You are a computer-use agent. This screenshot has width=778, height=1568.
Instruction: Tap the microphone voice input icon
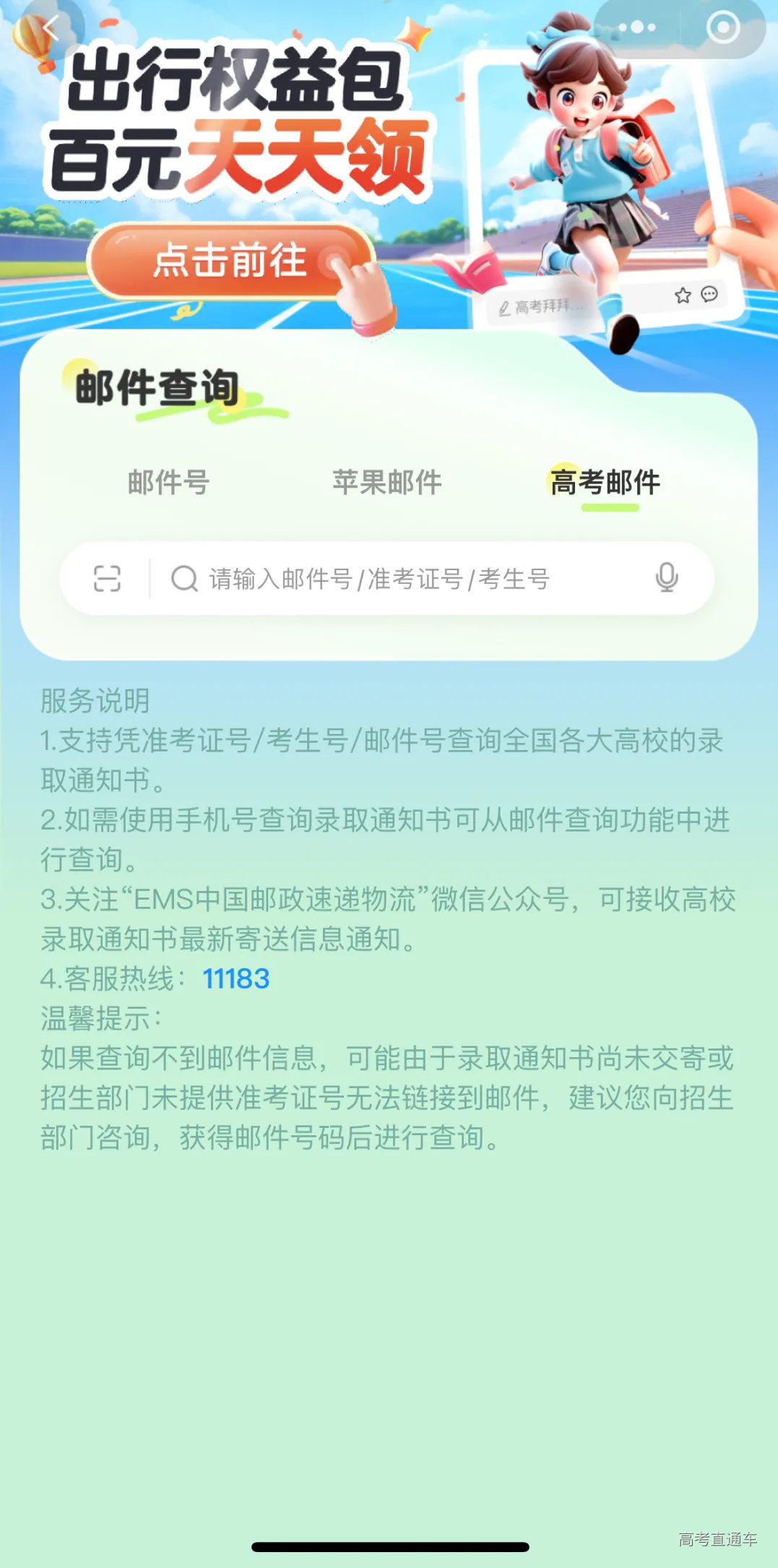coord(667,578)
